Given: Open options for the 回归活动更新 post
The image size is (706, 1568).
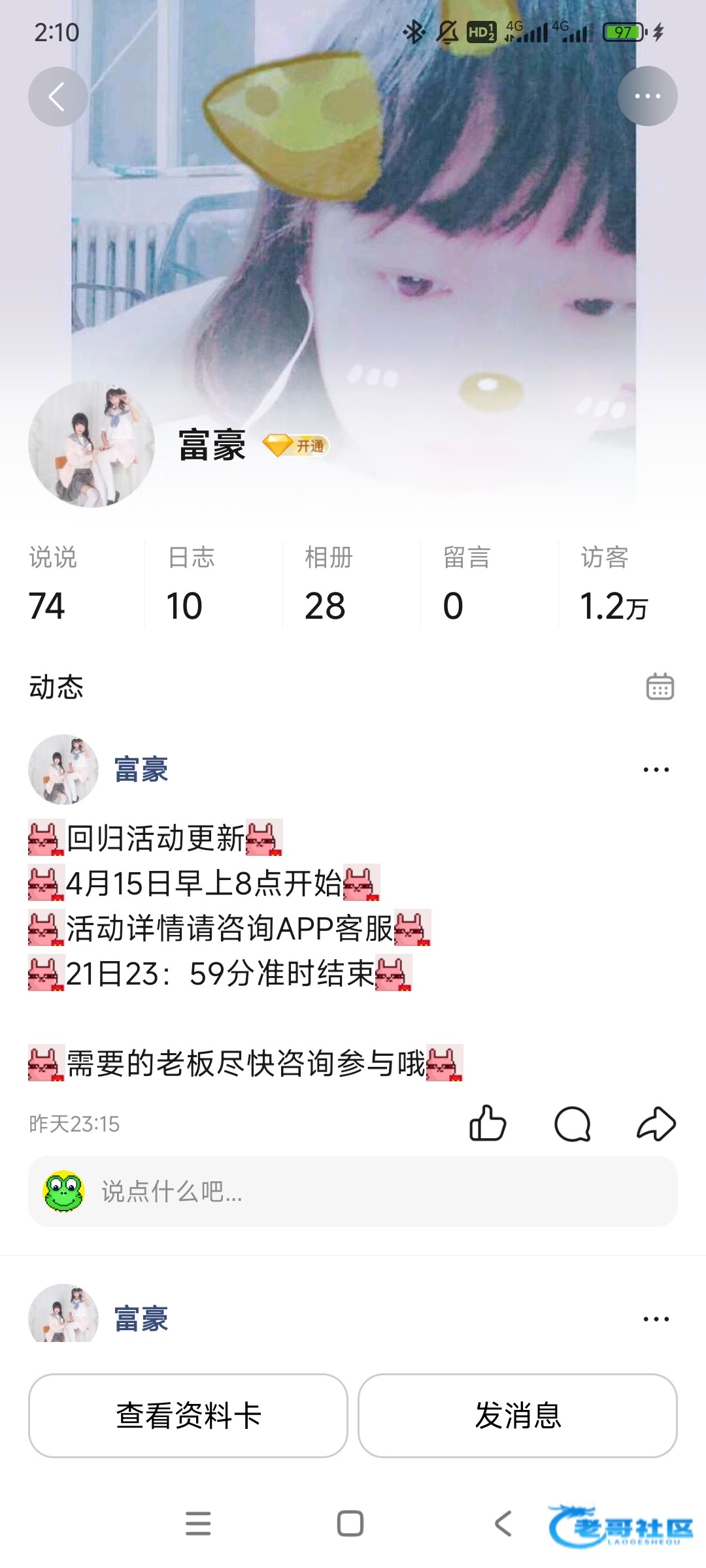Looking at the screenshot, I should 656,770.
